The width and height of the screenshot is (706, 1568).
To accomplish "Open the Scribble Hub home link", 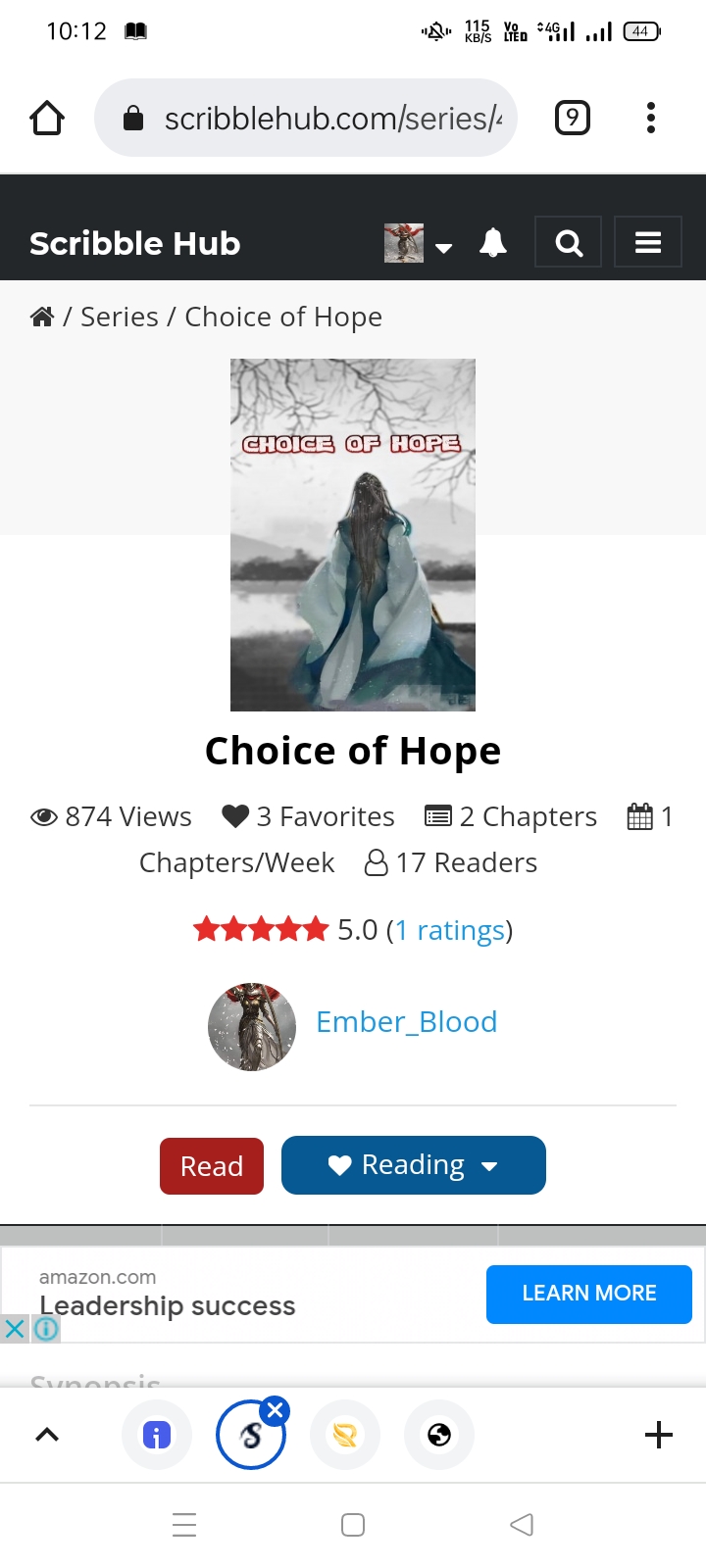I will click(x=134, y=243).
